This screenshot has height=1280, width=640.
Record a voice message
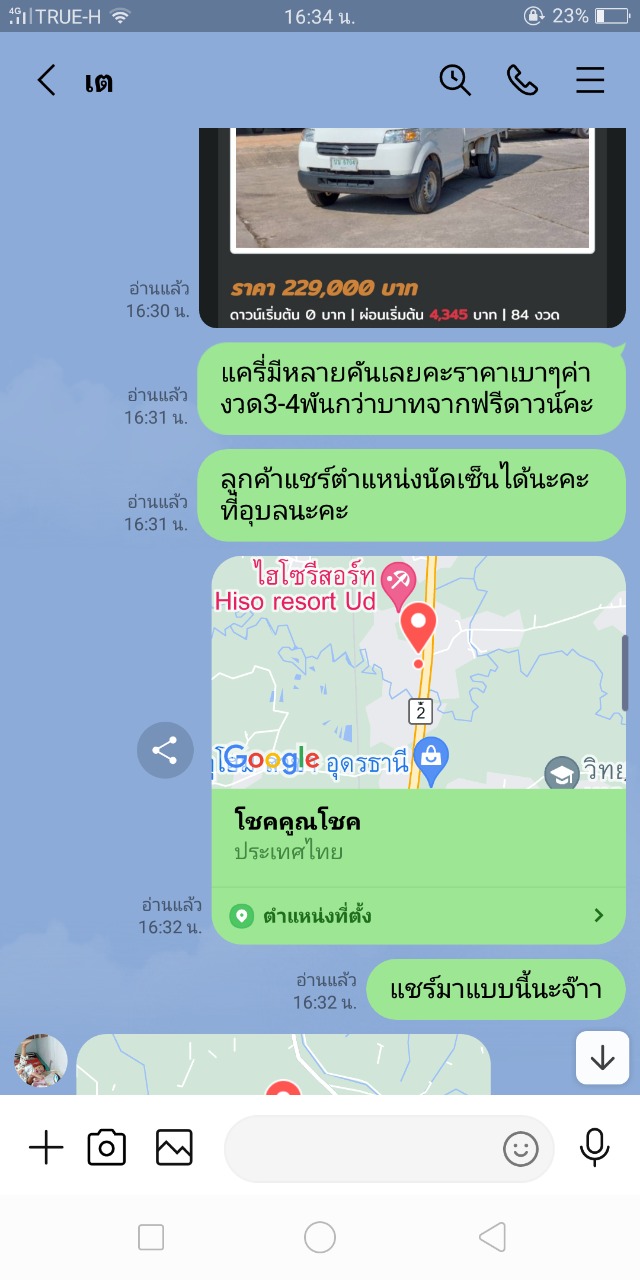tap(595, 1148)
